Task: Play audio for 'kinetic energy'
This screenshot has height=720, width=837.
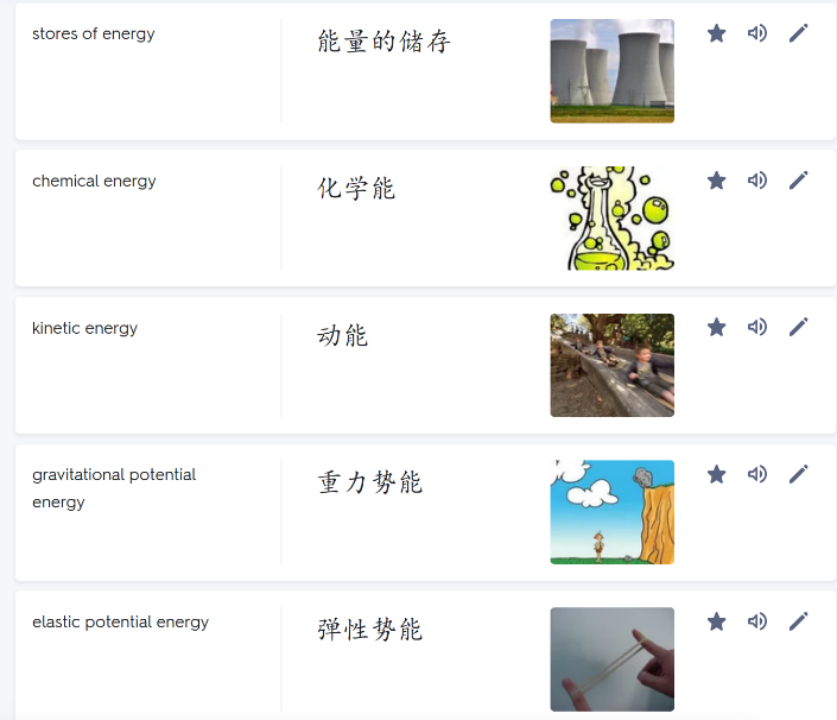Action: tap(757, 327)
